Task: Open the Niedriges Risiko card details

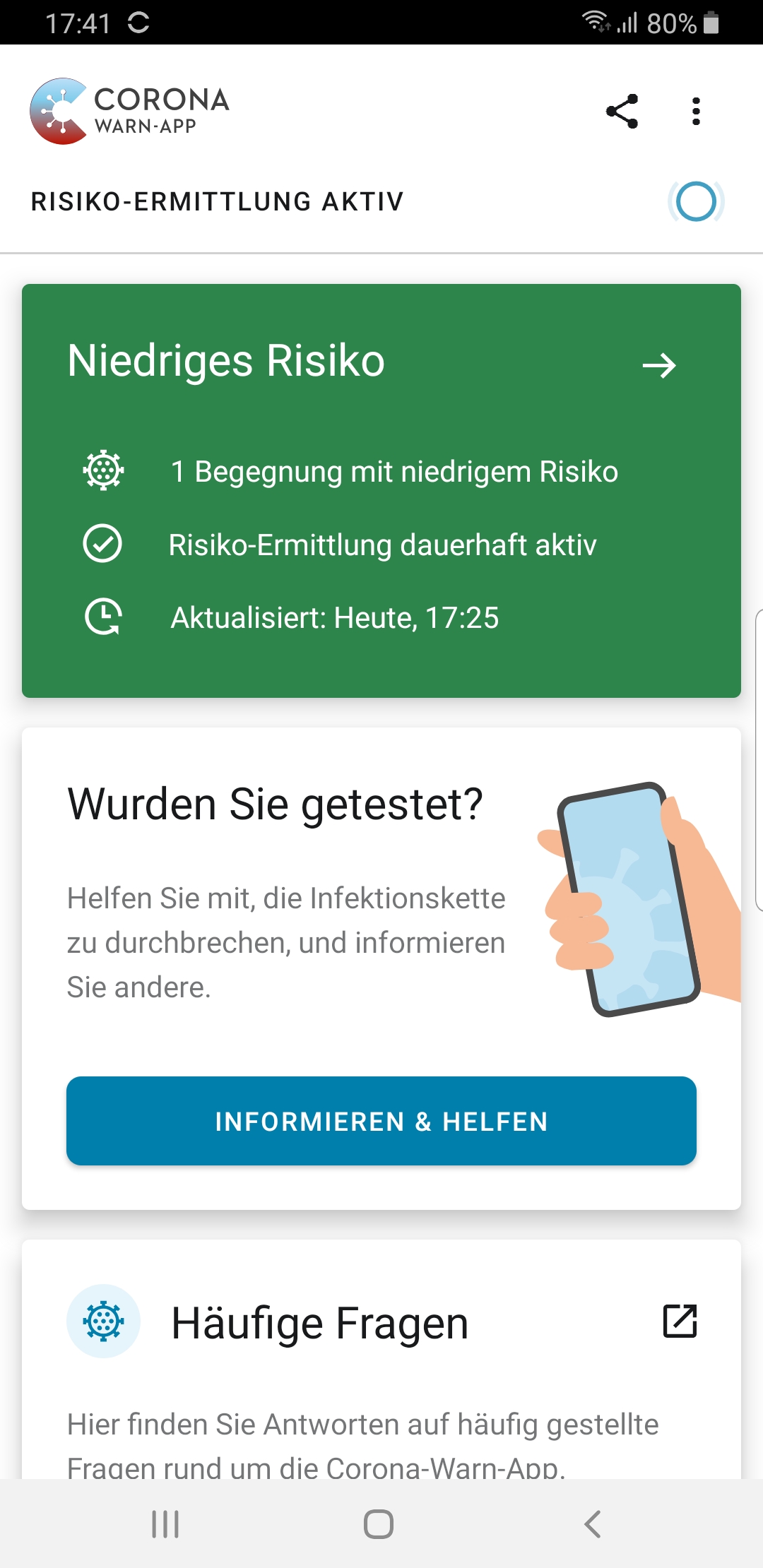Action: 381,491
